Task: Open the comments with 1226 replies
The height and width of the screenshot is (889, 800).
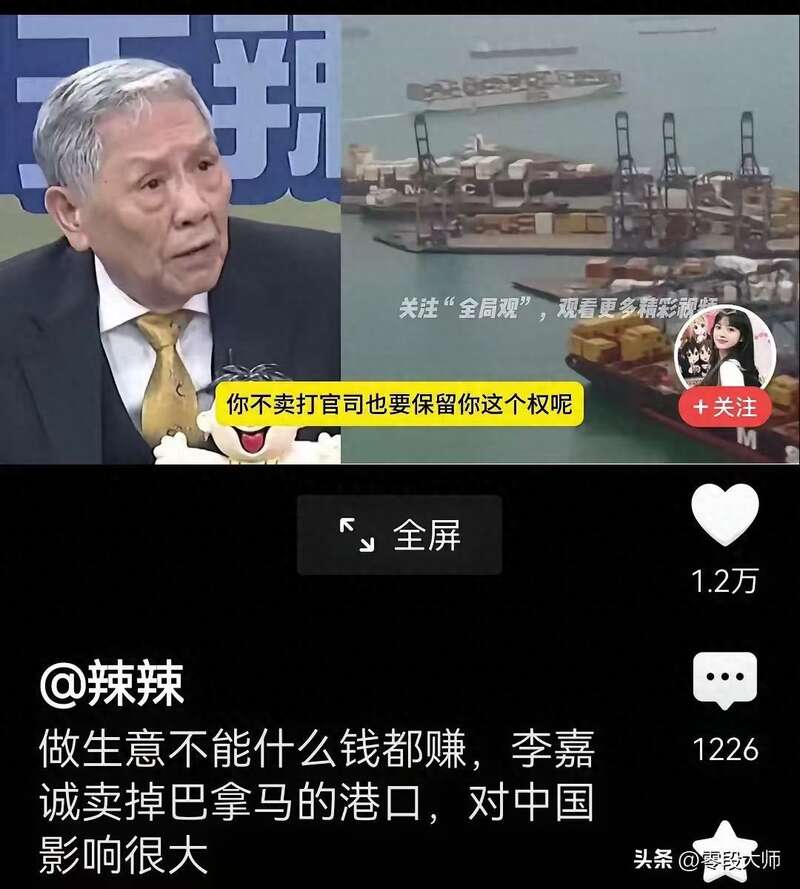Action: click(725, 684)
